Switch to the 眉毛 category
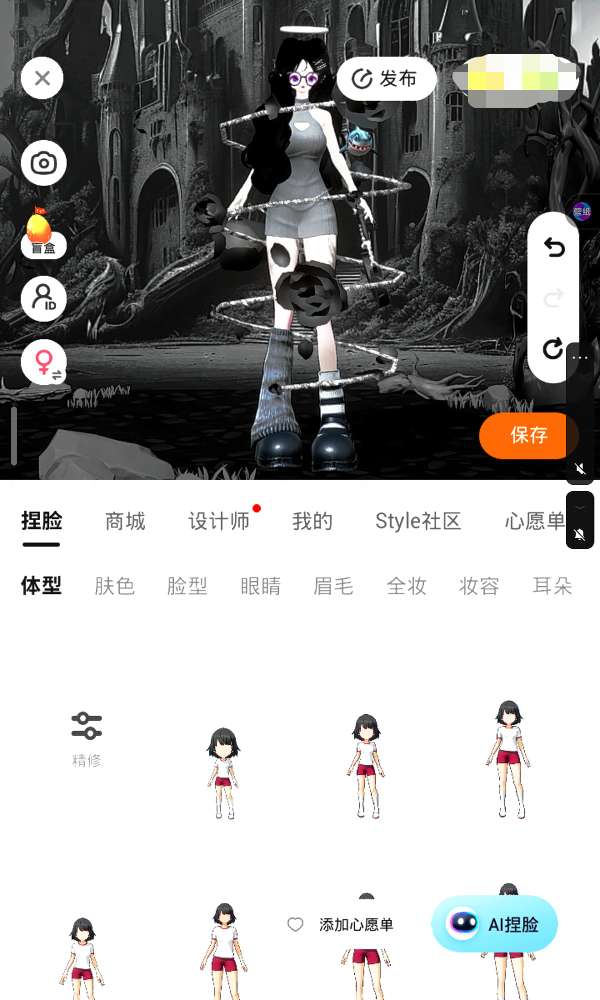 tap(333, 586)
